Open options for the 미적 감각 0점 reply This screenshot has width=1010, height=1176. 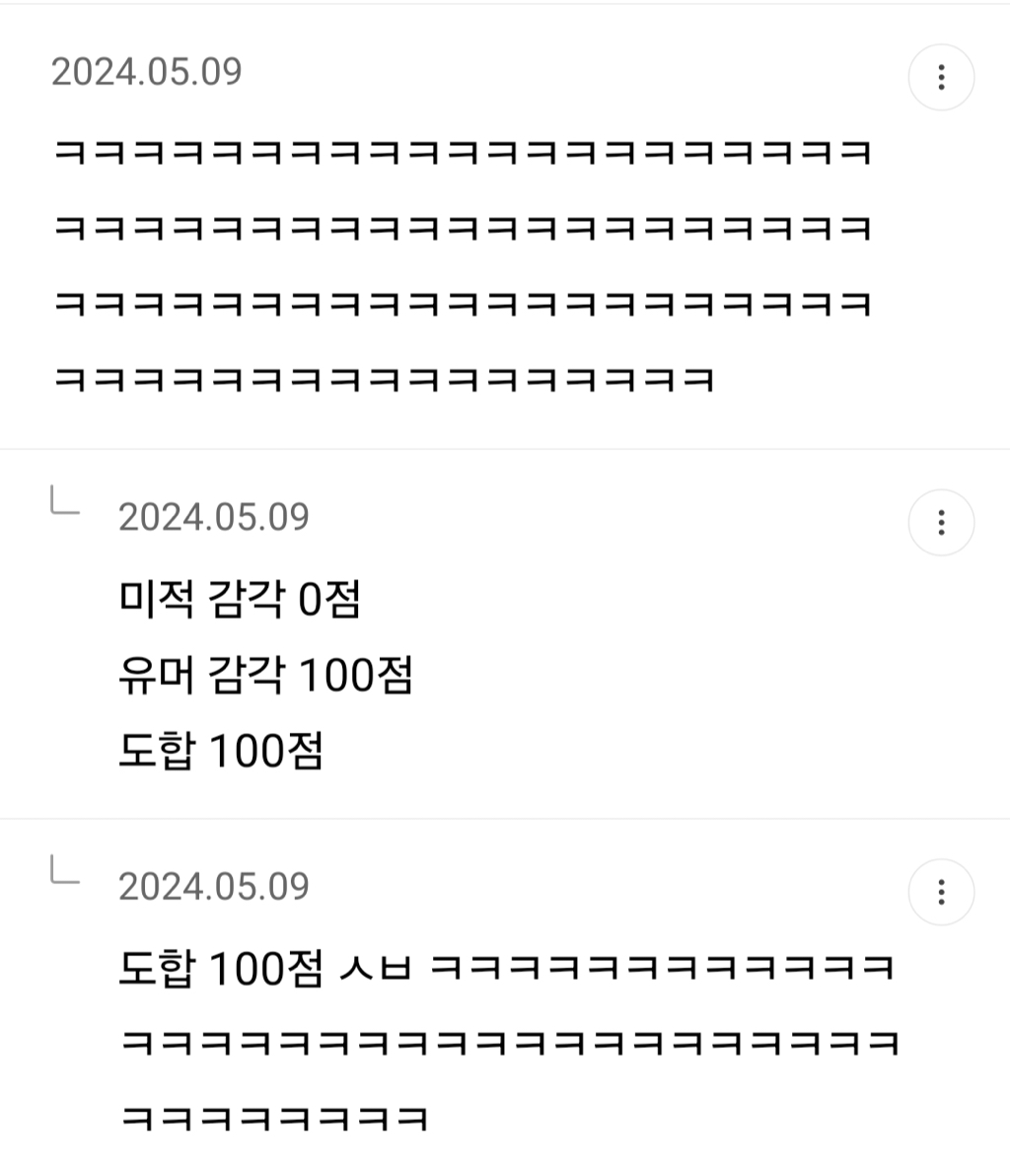point(941,522)
